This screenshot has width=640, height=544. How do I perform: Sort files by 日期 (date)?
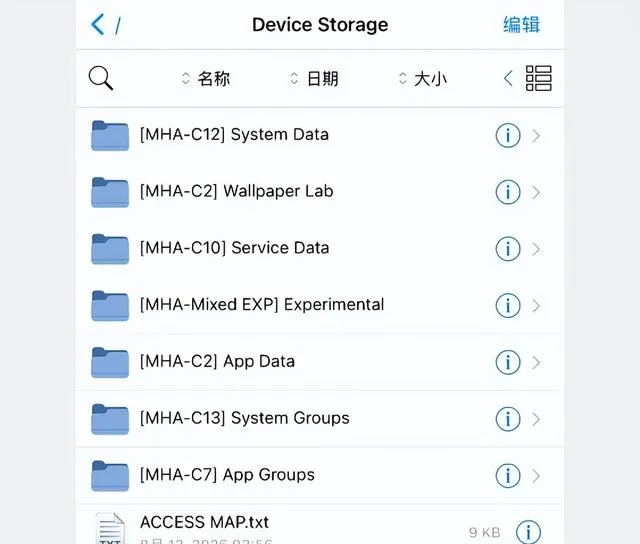tap(314, 78)
